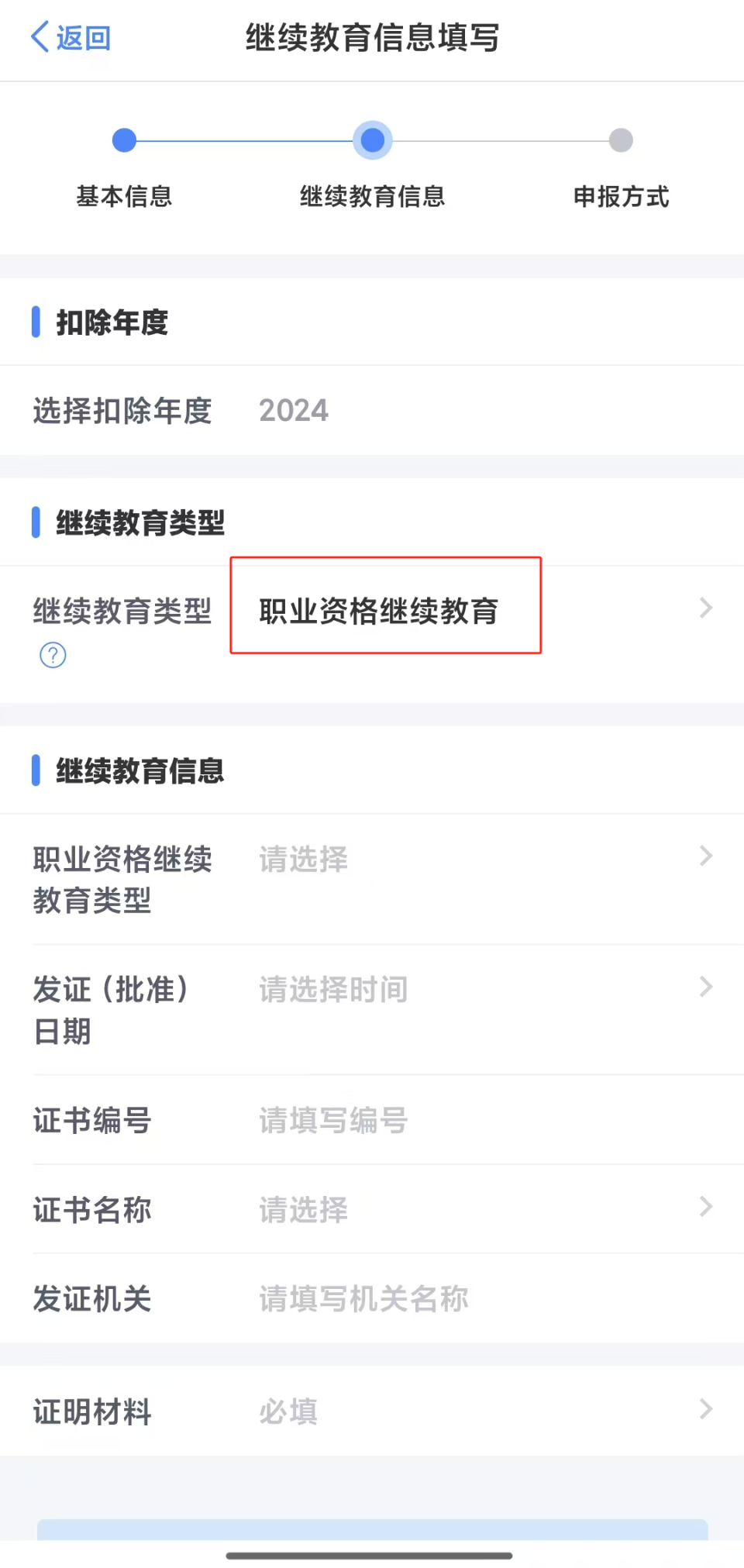Click the help question mark under 继续教育类型
744x1568 pixels.
(x=52, y=655)
